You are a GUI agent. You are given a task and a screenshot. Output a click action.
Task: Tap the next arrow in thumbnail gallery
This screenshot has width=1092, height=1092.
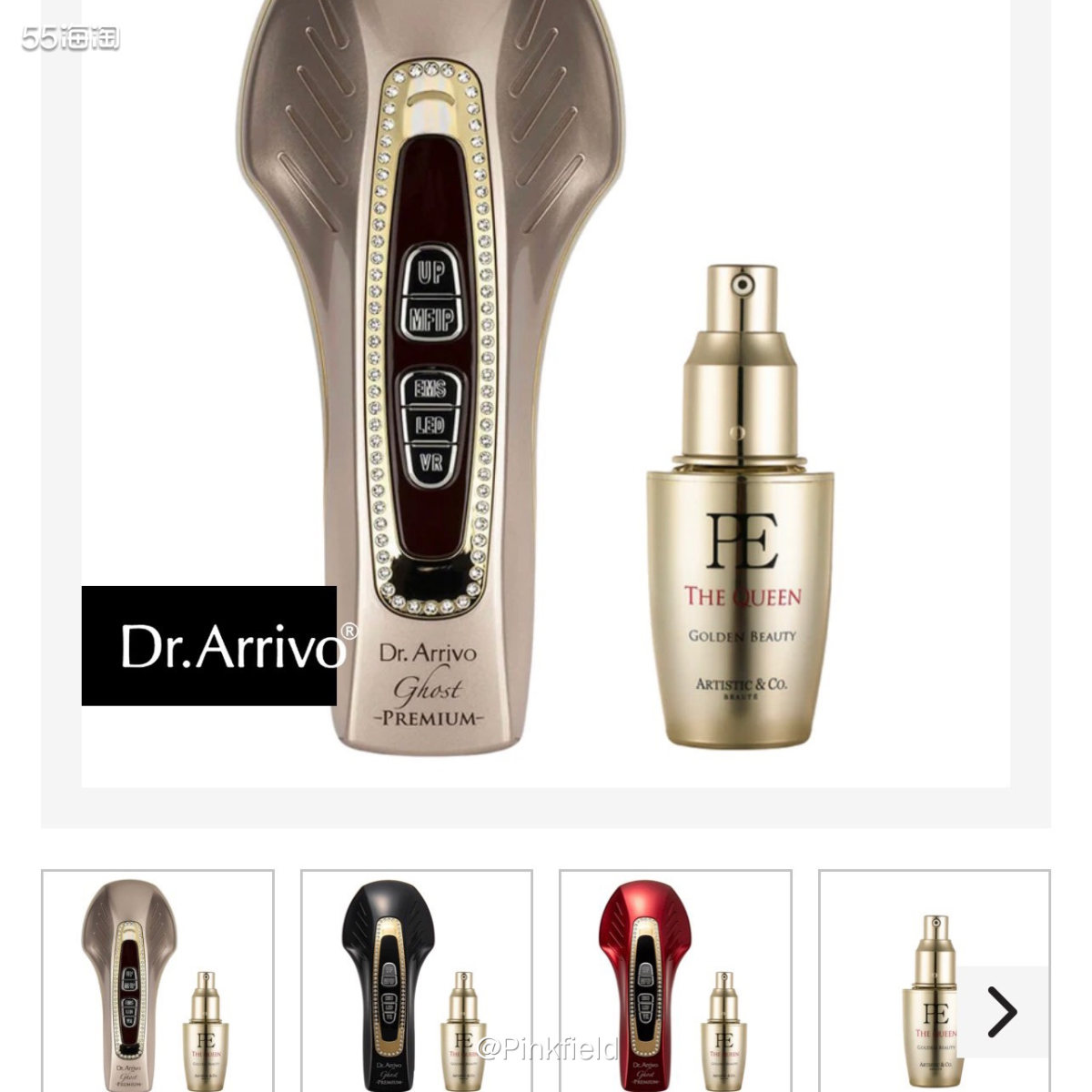click(x=1002, y=1011)
